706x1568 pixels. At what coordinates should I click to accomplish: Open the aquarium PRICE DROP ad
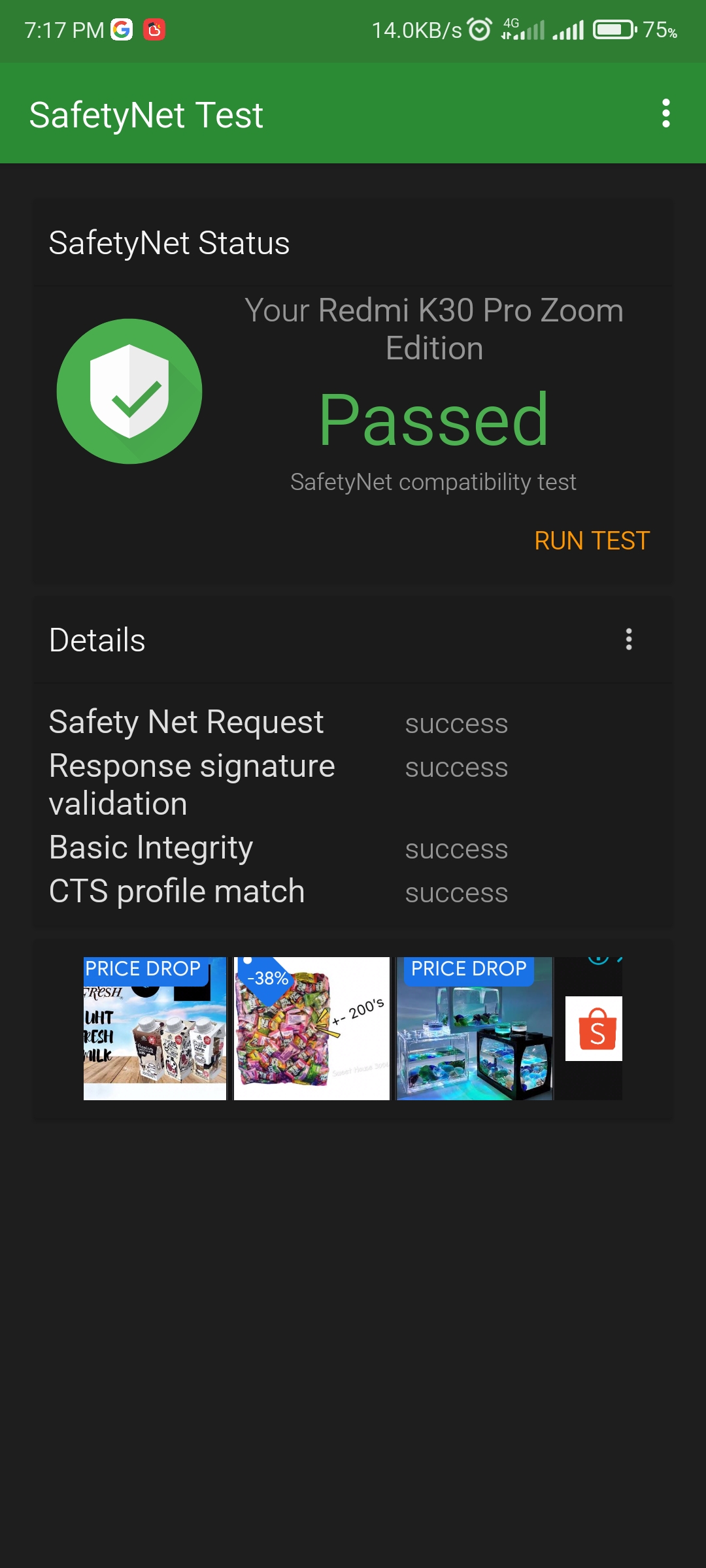coord(475,1028)
